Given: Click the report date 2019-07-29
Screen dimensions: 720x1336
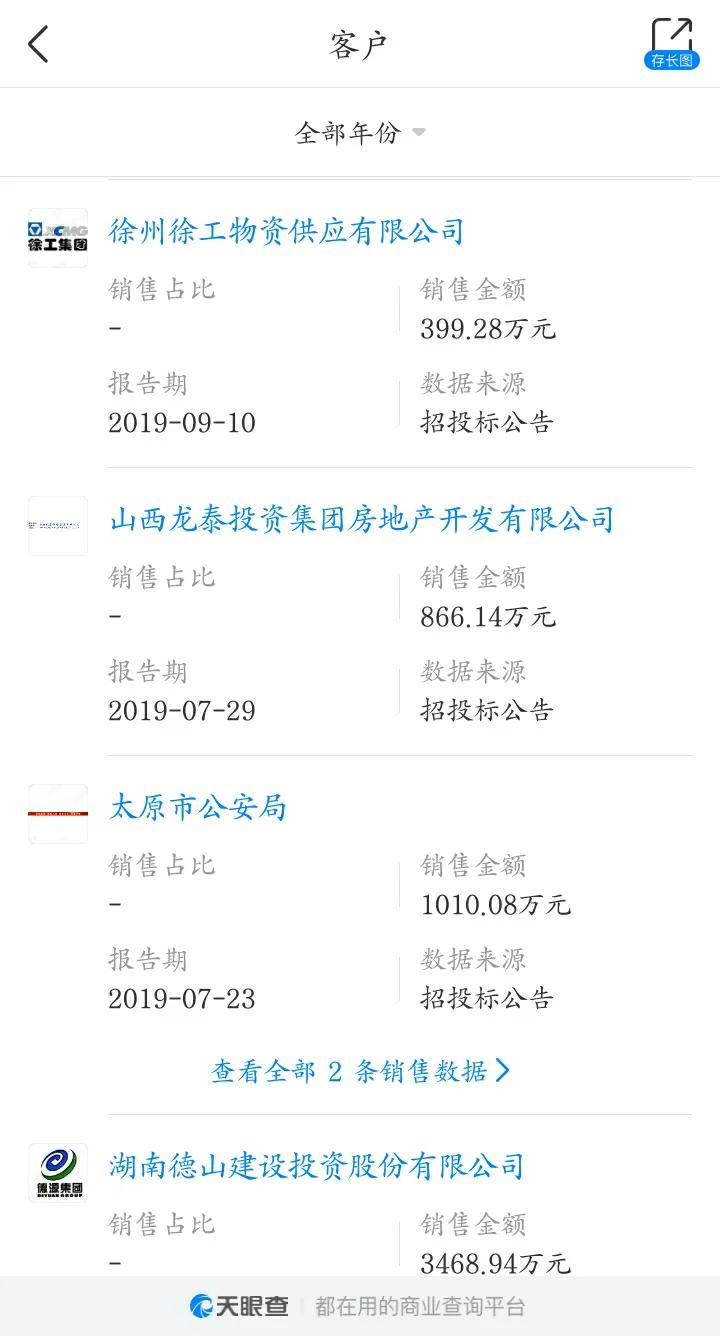Looking at the screenshot, I should click(x=183, y=710).
